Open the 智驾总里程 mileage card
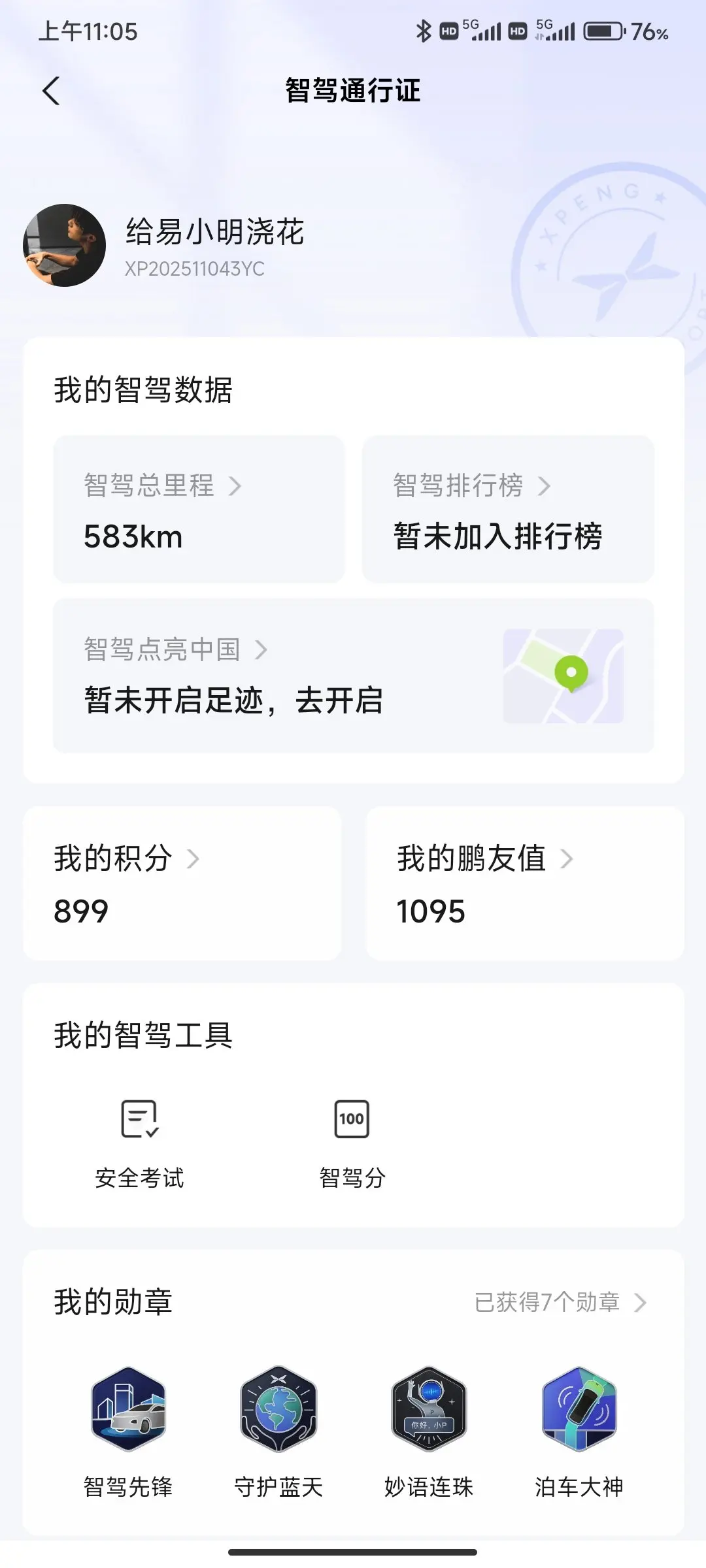The image size is (706, 1568). (199, 509)
